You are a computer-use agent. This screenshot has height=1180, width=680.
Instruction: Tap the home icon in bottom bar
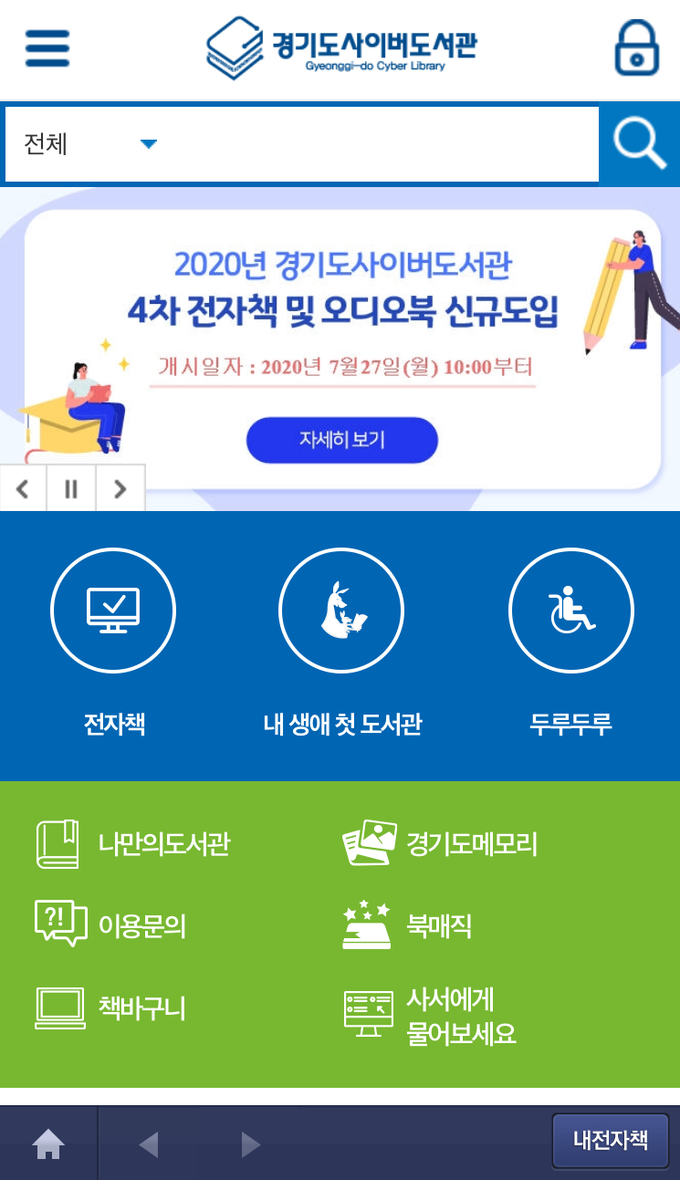(x=48, y=1144)
